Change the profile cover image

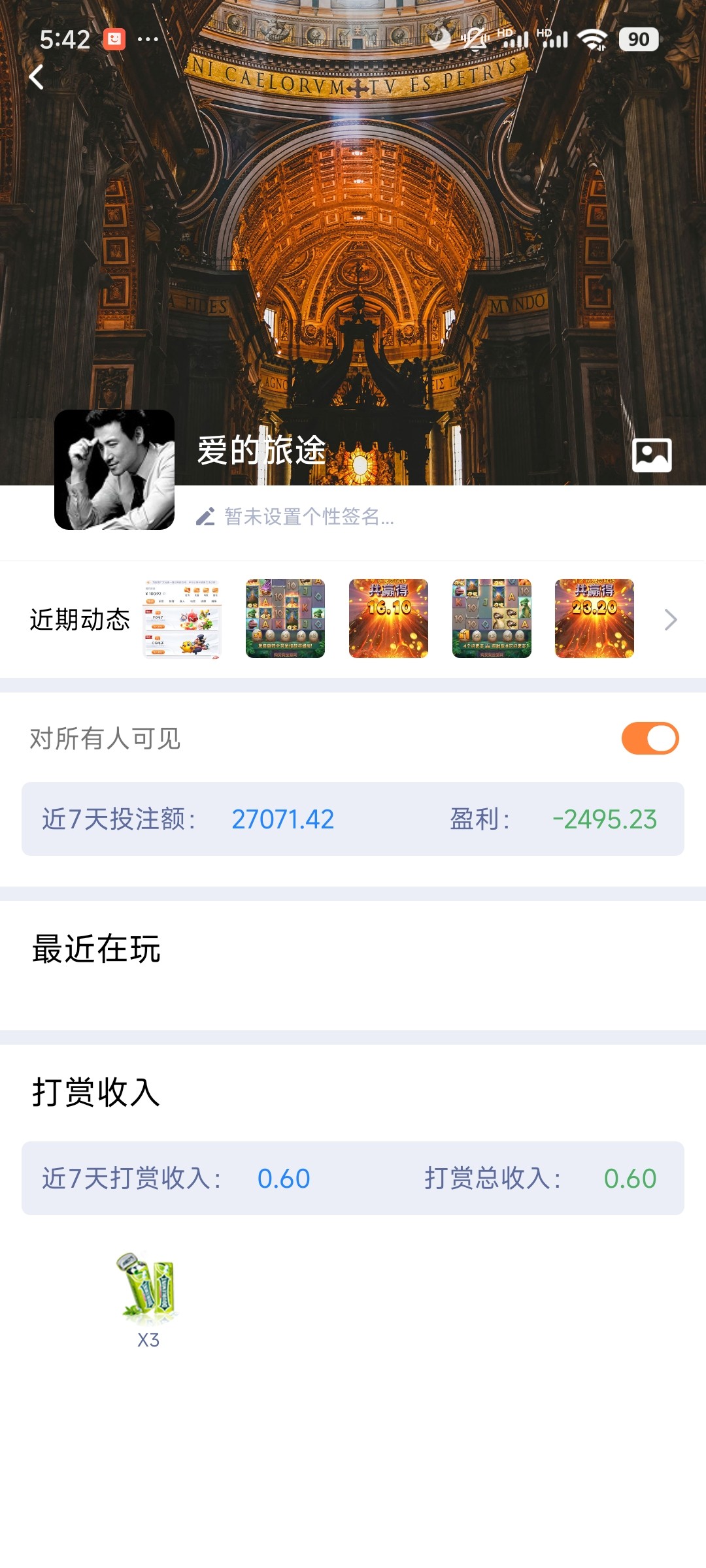(x=652, y=455)
